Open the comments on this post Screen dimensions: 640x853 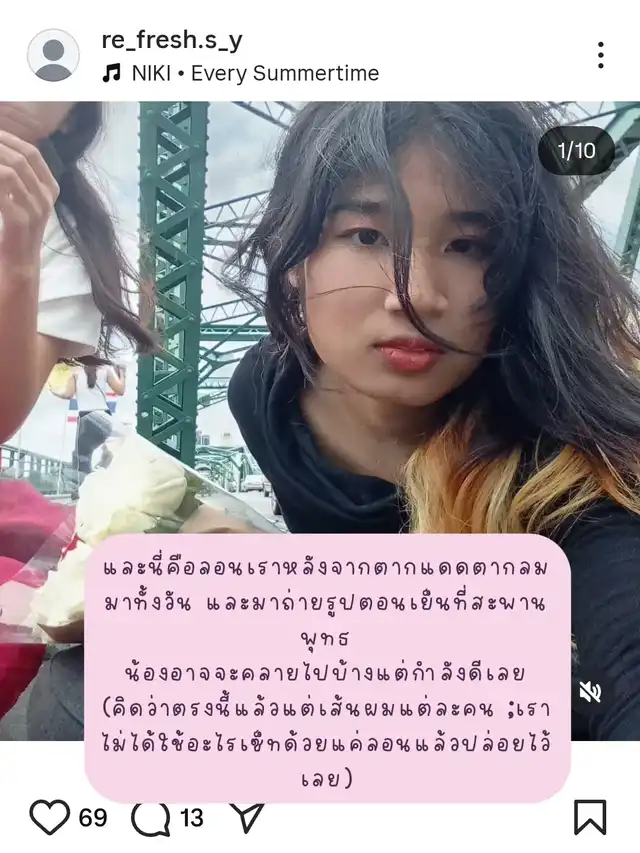[x=150, y=817]
